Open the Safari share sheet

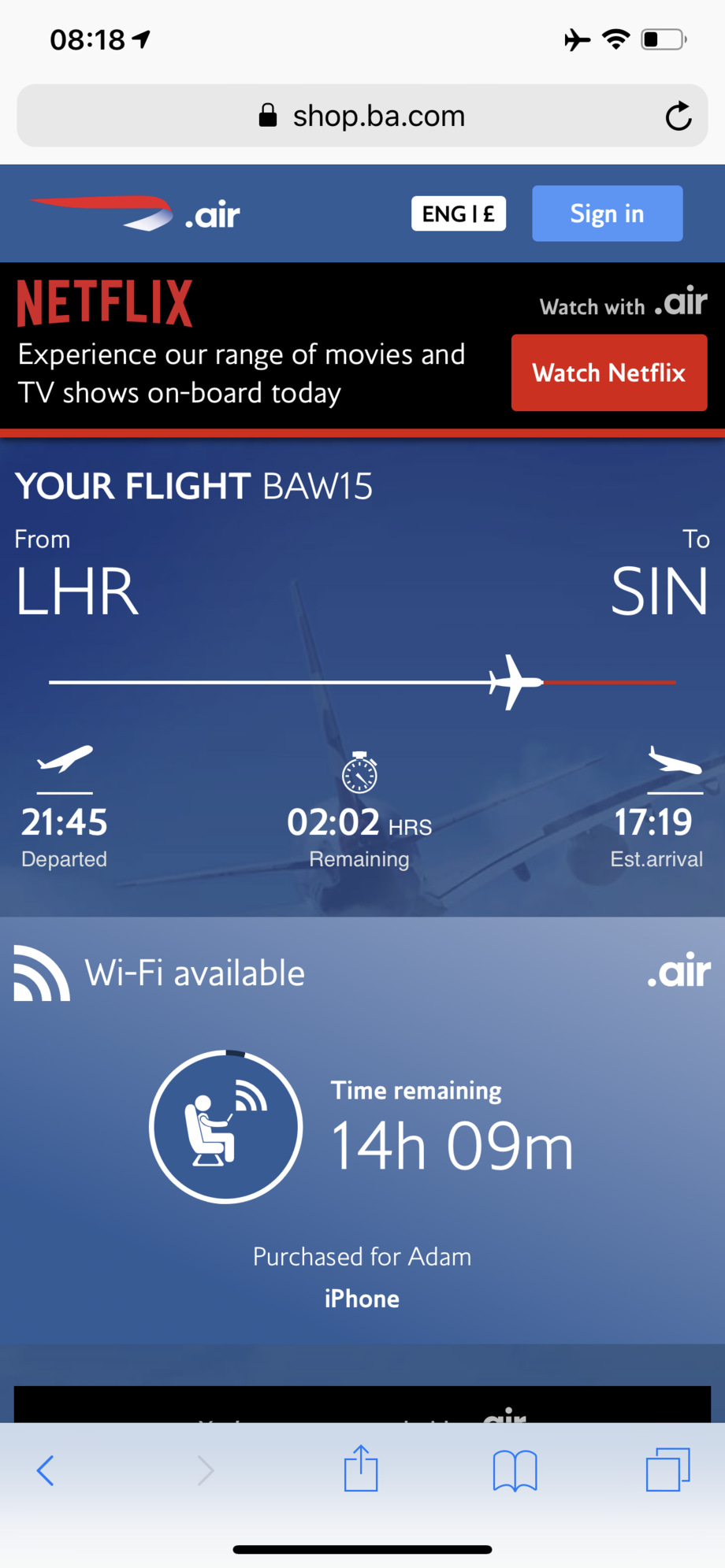click(x=361, y=1468)
